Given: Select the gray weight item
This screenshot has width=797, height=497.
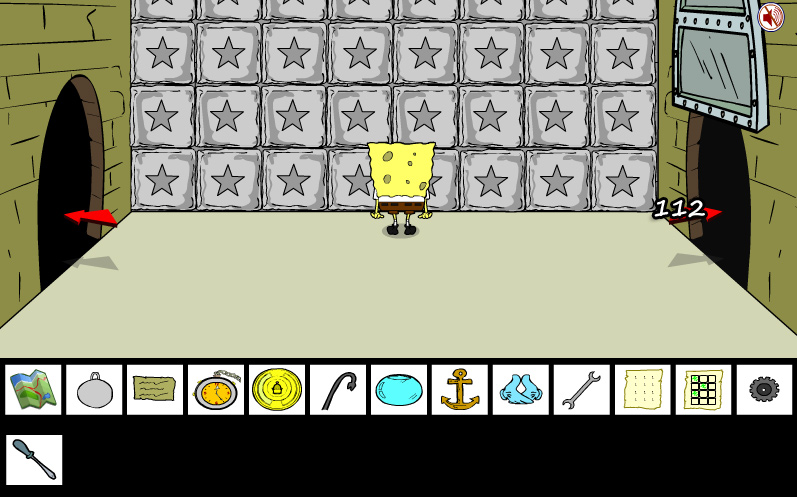Looking at the screenshot, I should click(94, 389).
